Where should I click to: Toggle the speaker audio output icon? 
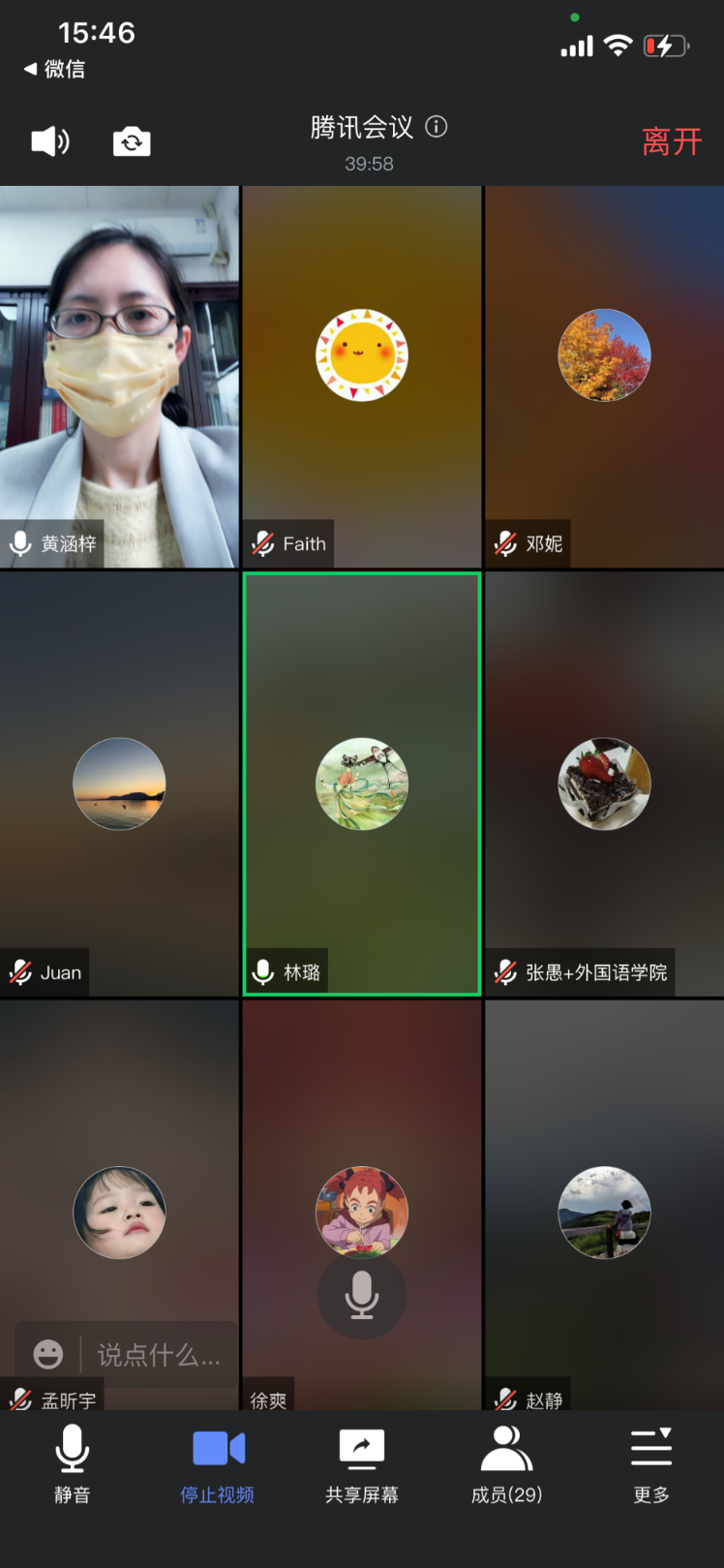tap(50, 142)
